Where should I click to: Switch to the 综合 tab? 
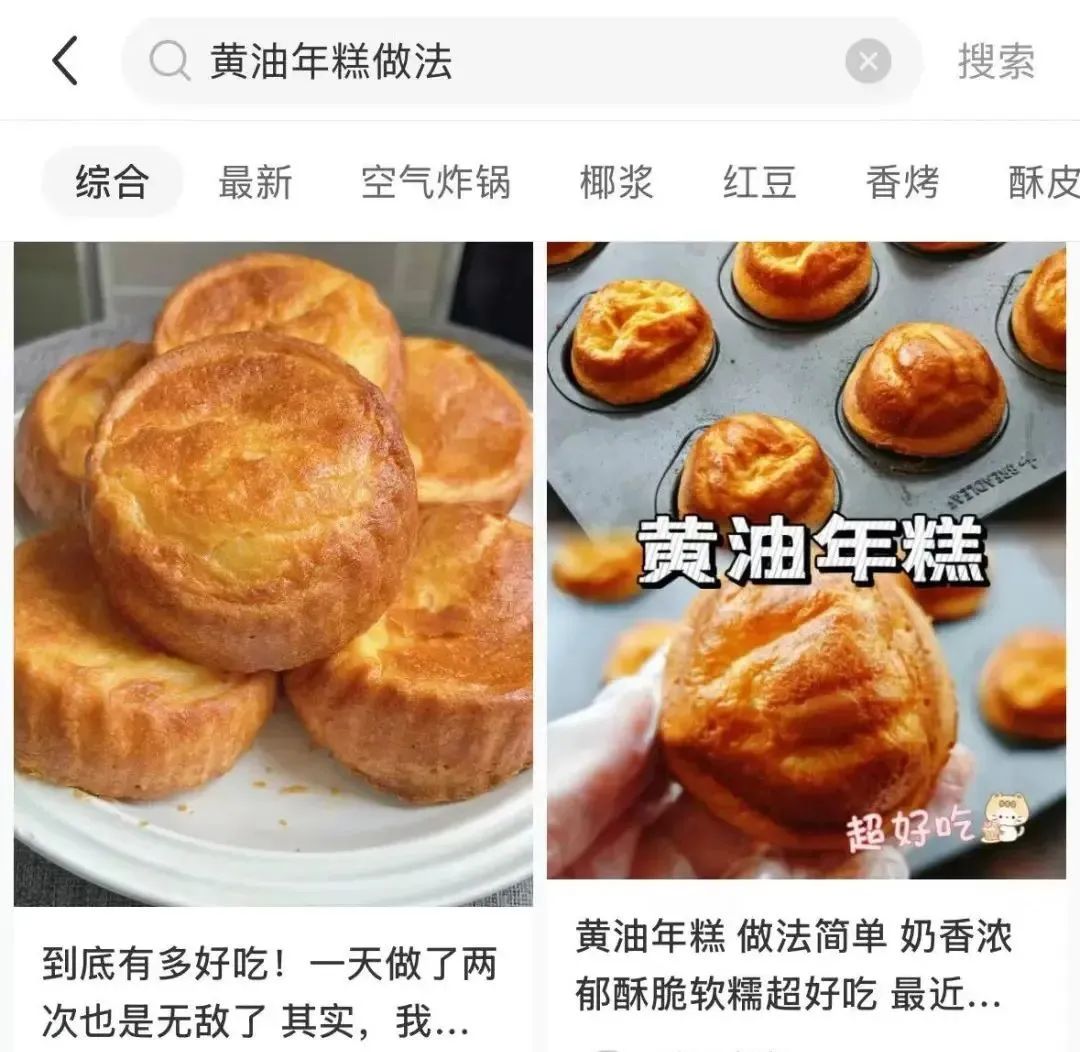point(112,183)
